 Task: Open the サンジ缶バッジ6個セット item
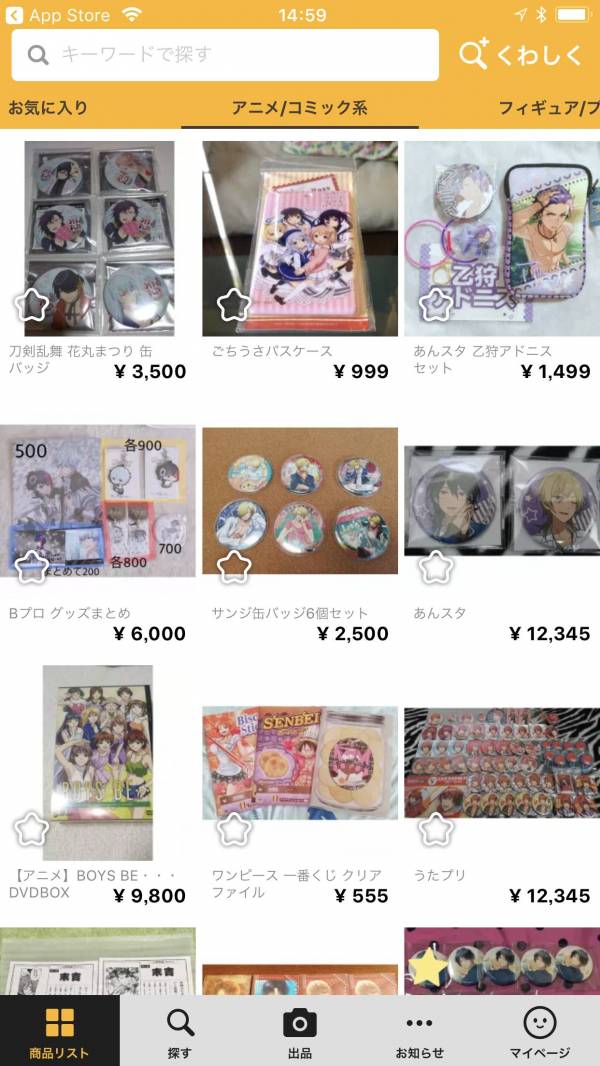pos(299,500)
